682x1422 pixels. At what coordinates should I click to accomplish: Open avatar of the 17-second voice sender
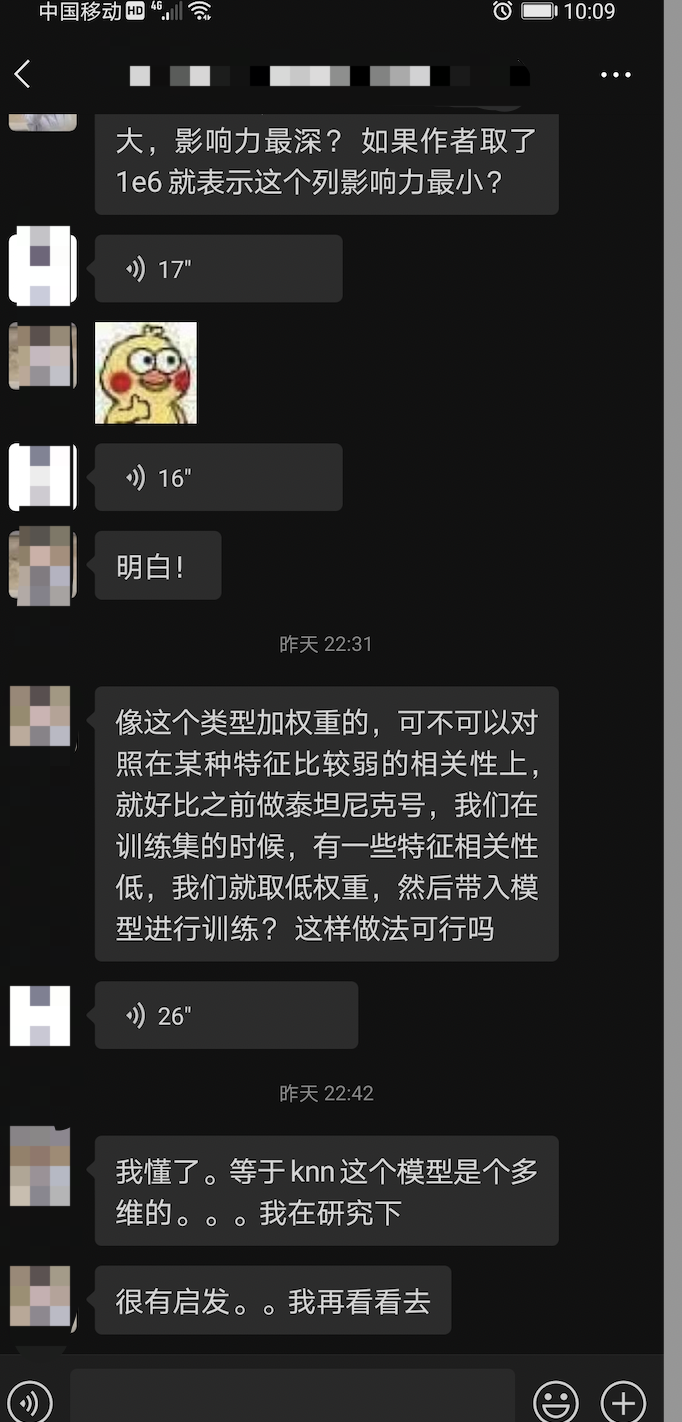[42, 265]
